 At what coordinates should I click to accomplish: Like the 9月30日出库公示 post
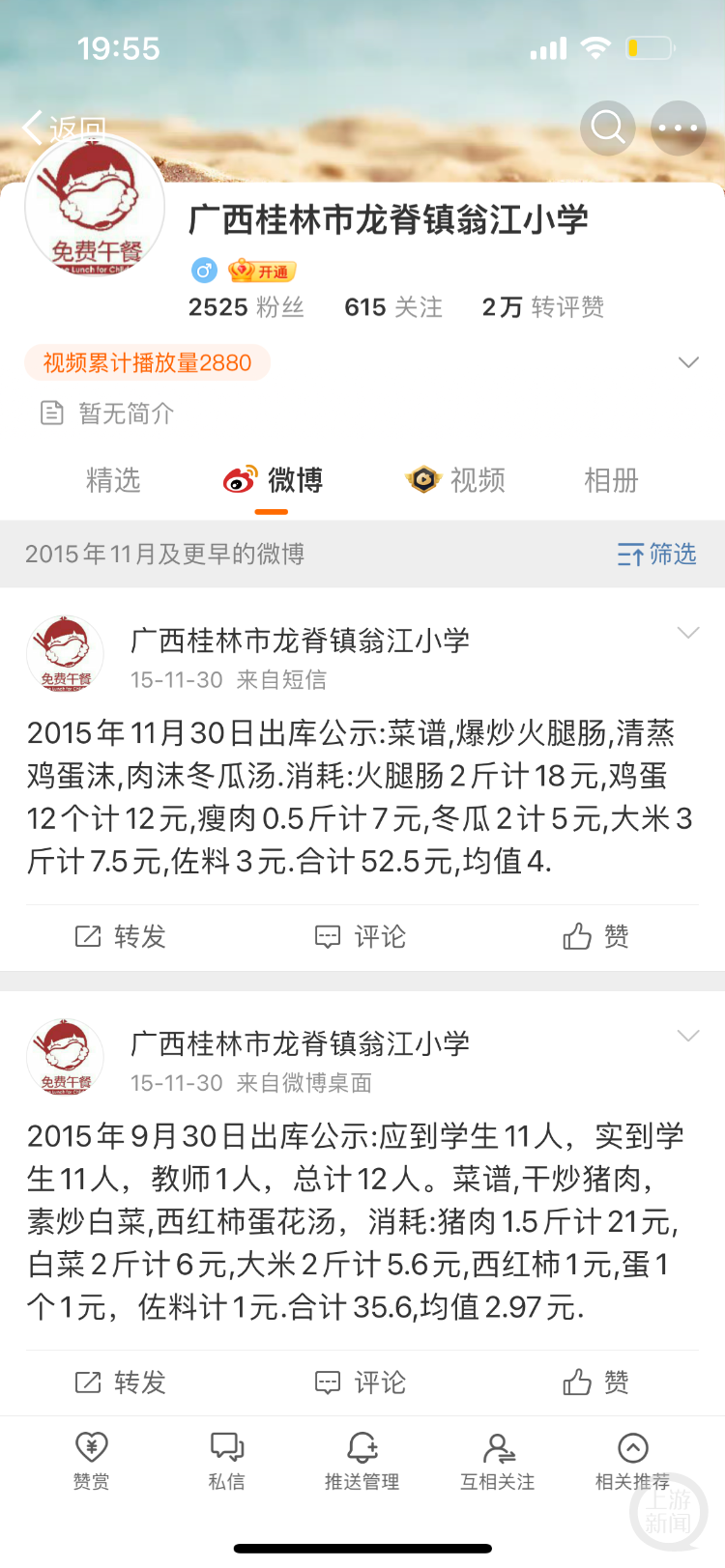point(596,1383)
